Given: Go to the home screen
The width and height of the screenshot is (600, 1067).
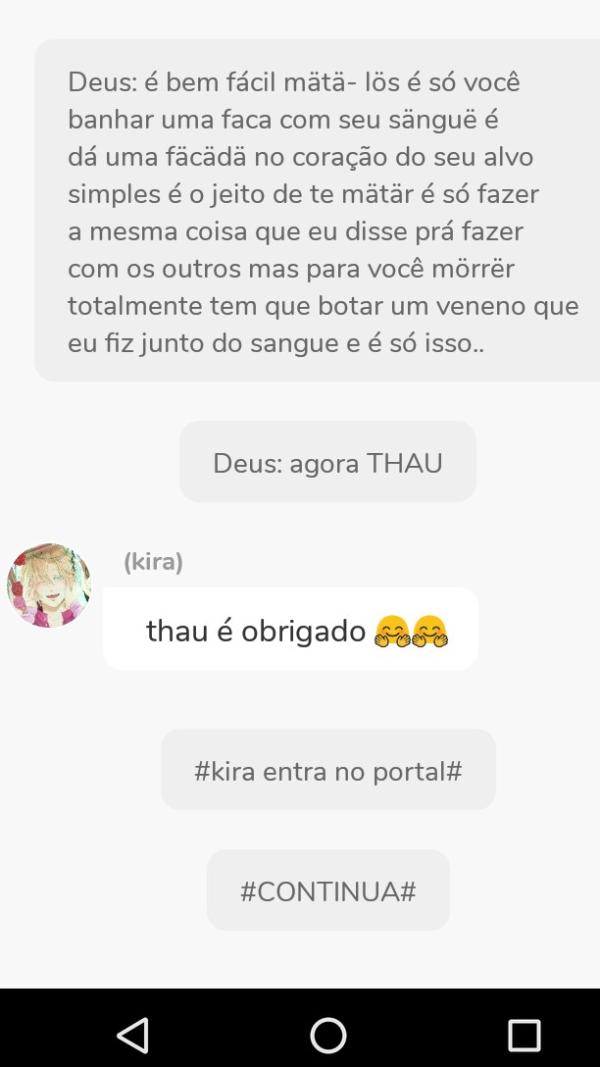Looking at the screenshot, I should (x=328, y=1035).
